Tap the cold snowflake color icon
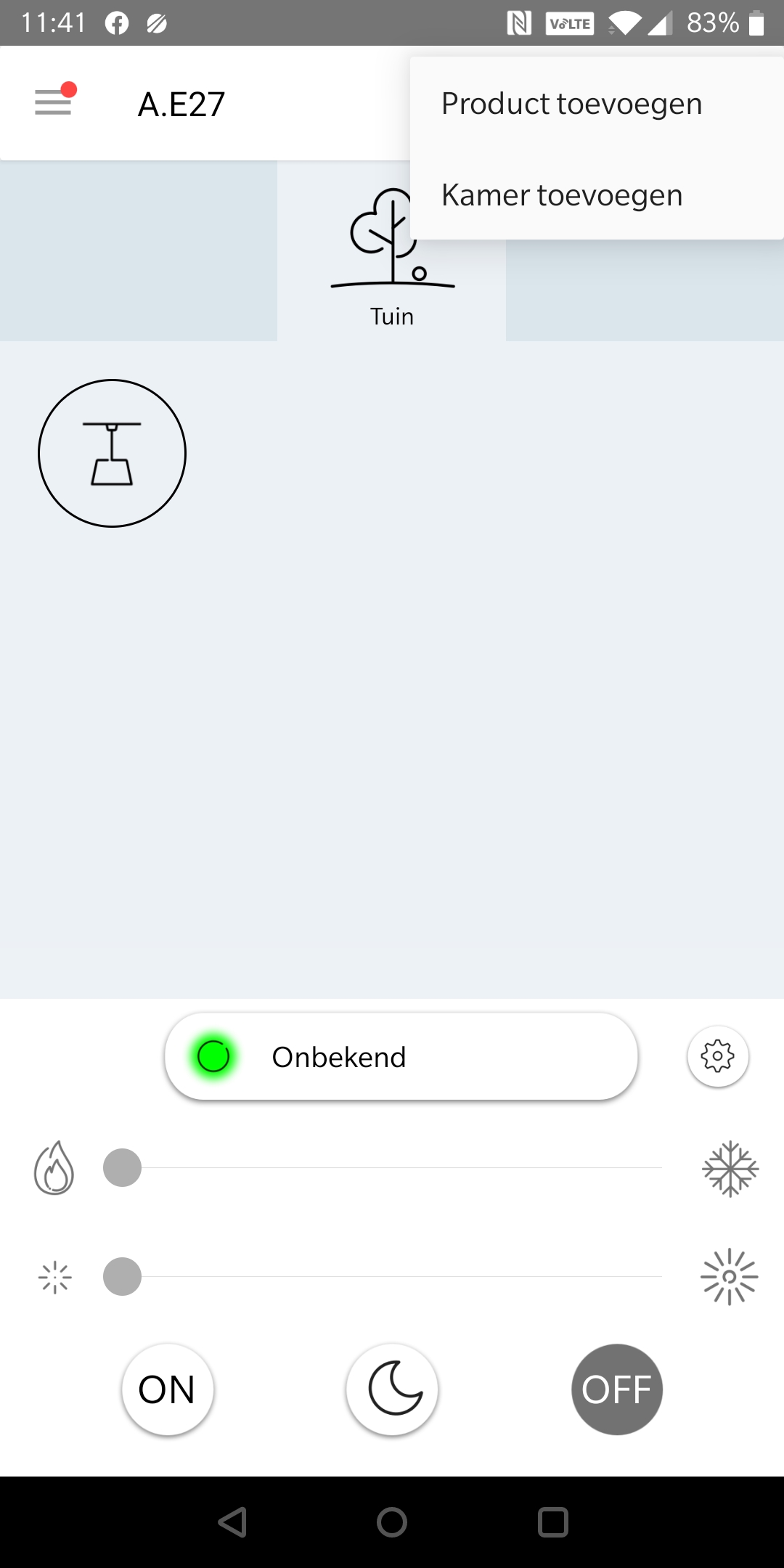Screen dimensions: 784x1568 [730, 1169]
